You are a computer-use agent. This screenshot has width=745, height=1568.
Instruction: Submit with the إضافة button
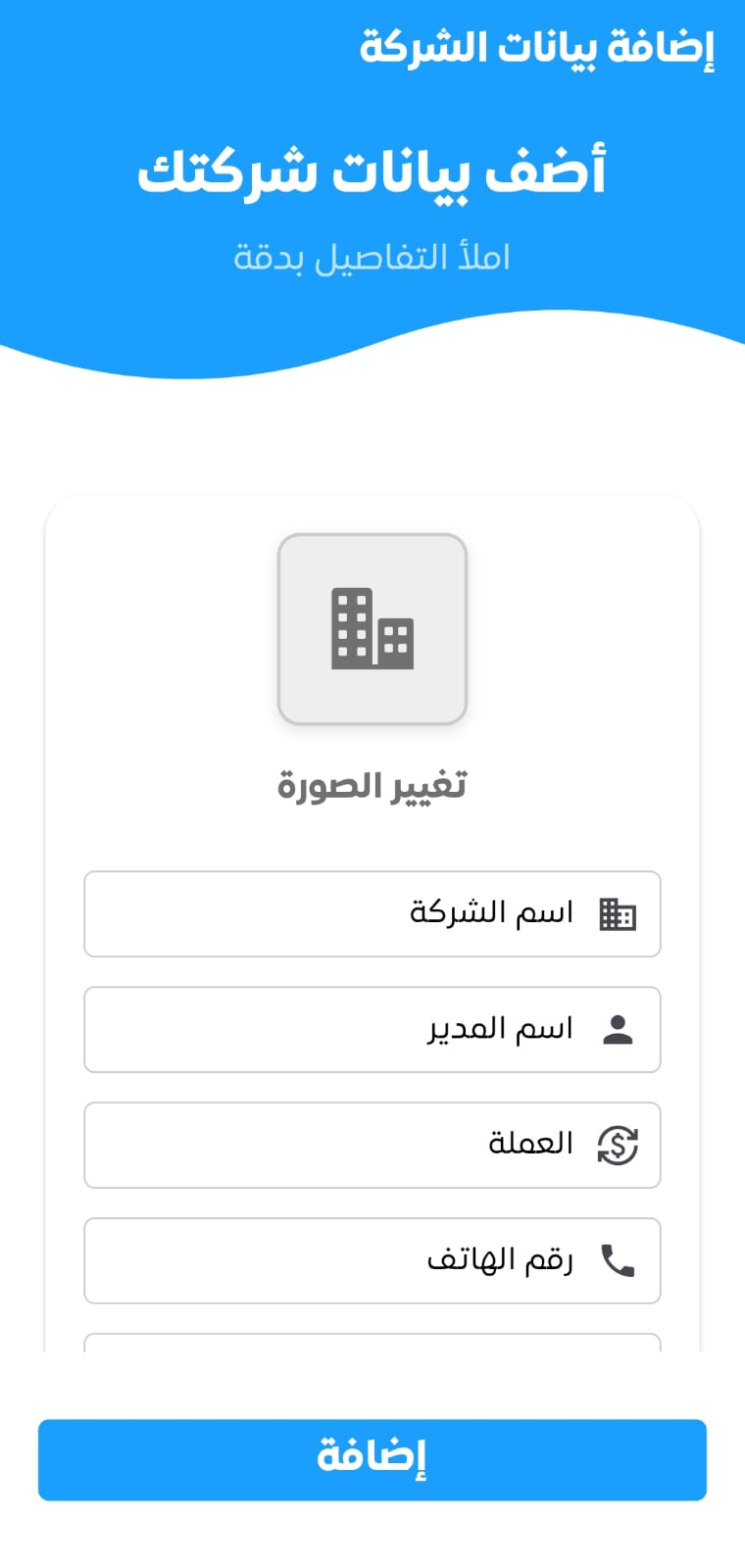[x=372, y=1459]
